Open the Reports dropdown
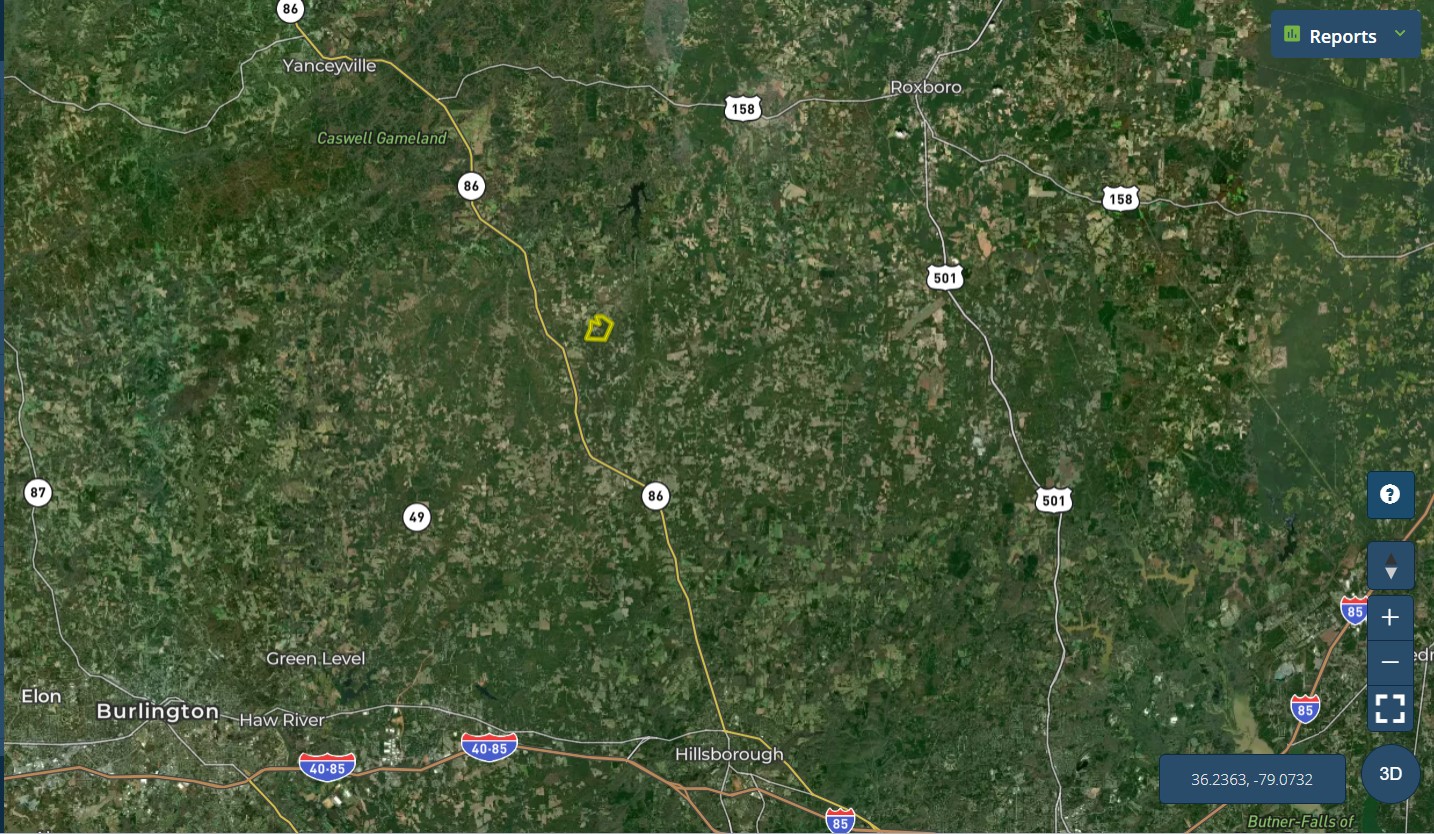 (x=1345, y=36)
